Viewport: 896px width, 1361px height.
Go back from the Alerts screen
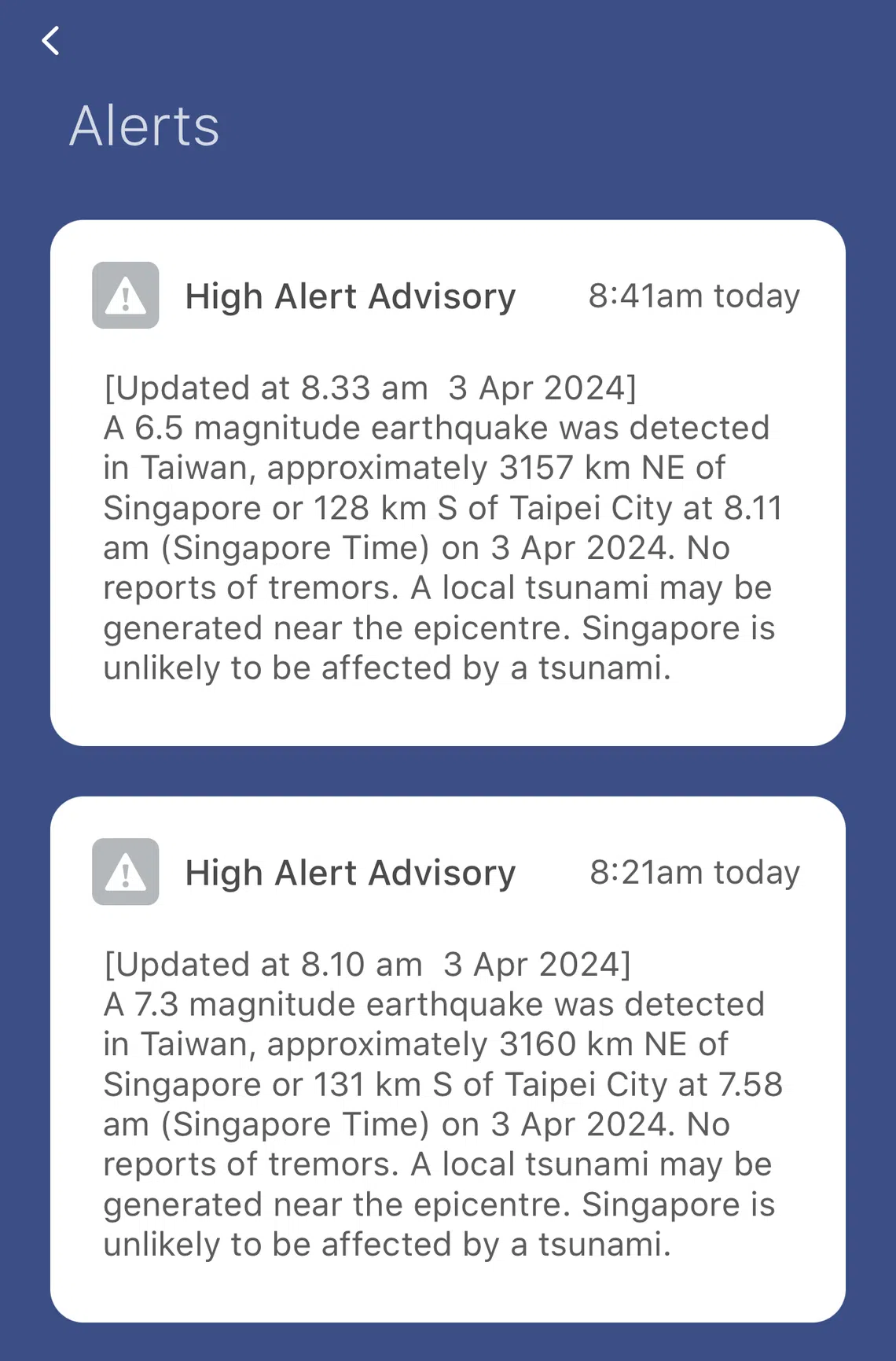[51, 41]
